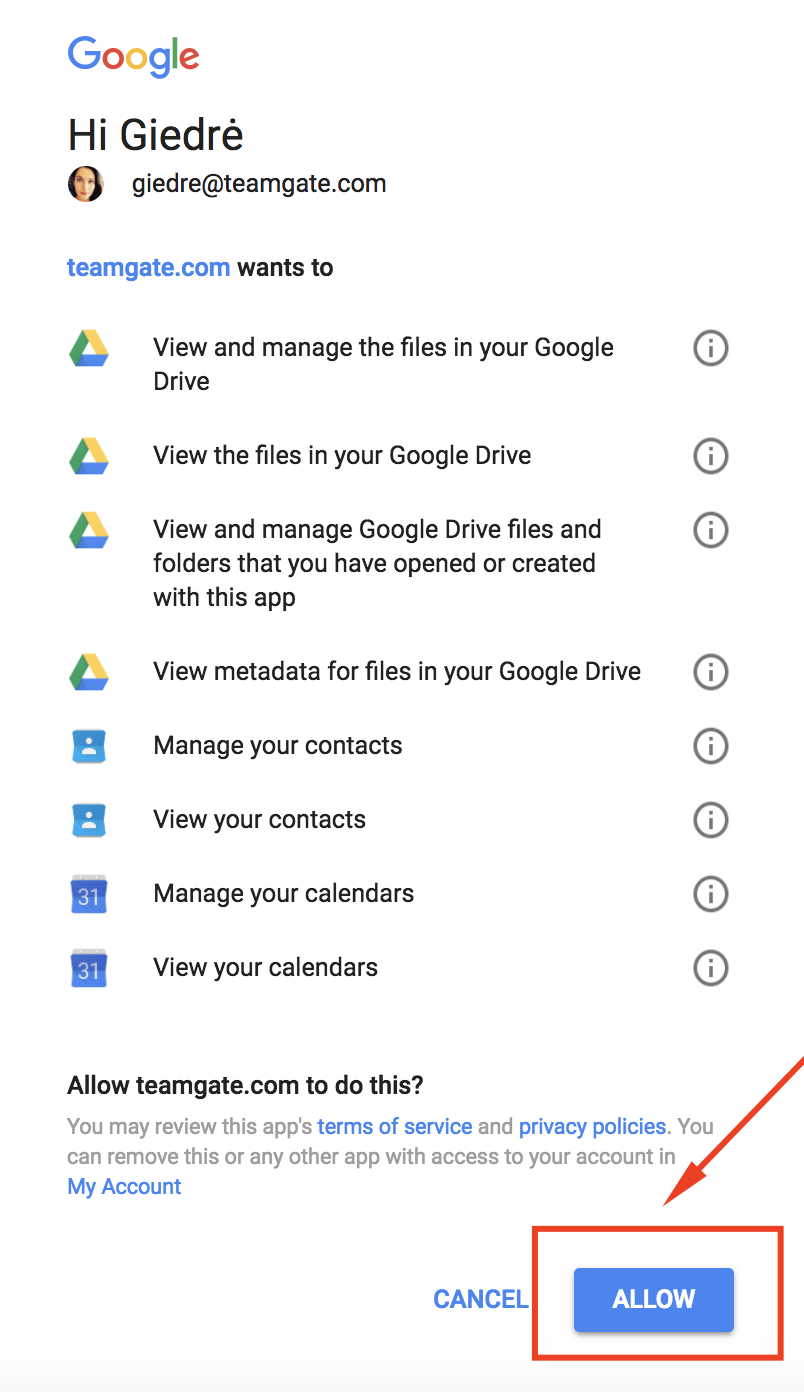
Task: Show info for Manage your contacts
Action: point(711,745)
